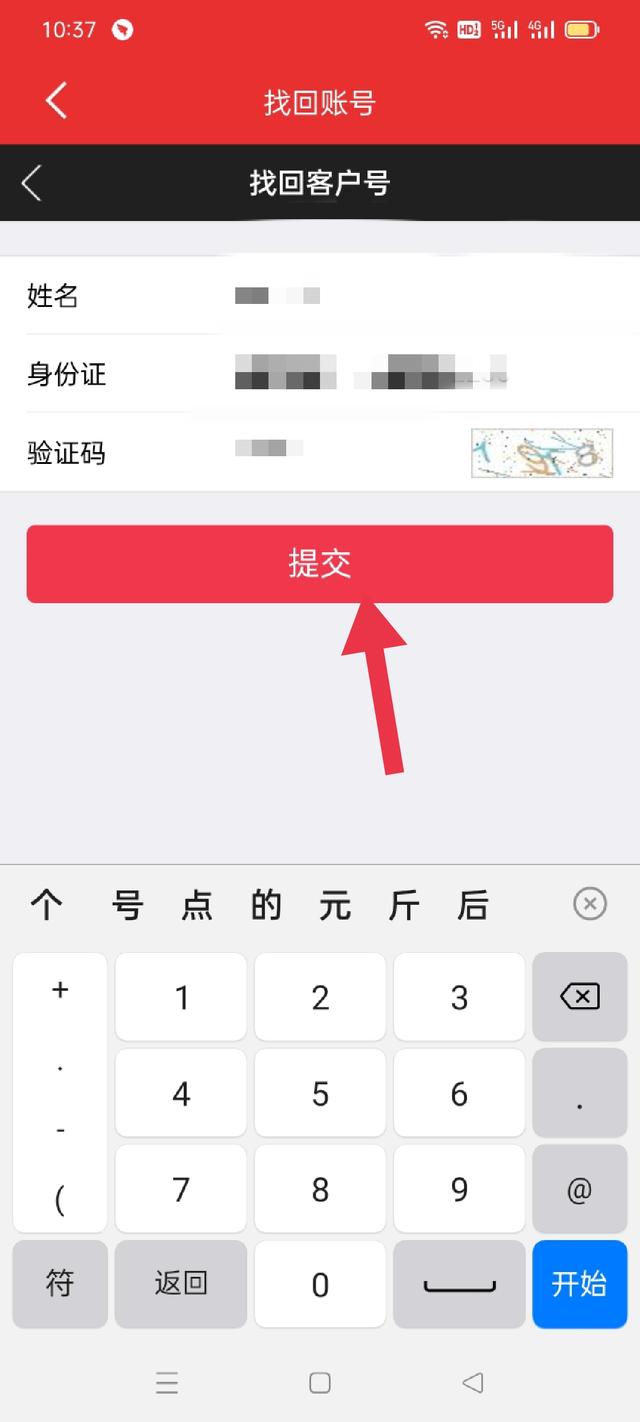Focus the 姓名 input field
Screen dimensions: 640x1422
[400, 296]
